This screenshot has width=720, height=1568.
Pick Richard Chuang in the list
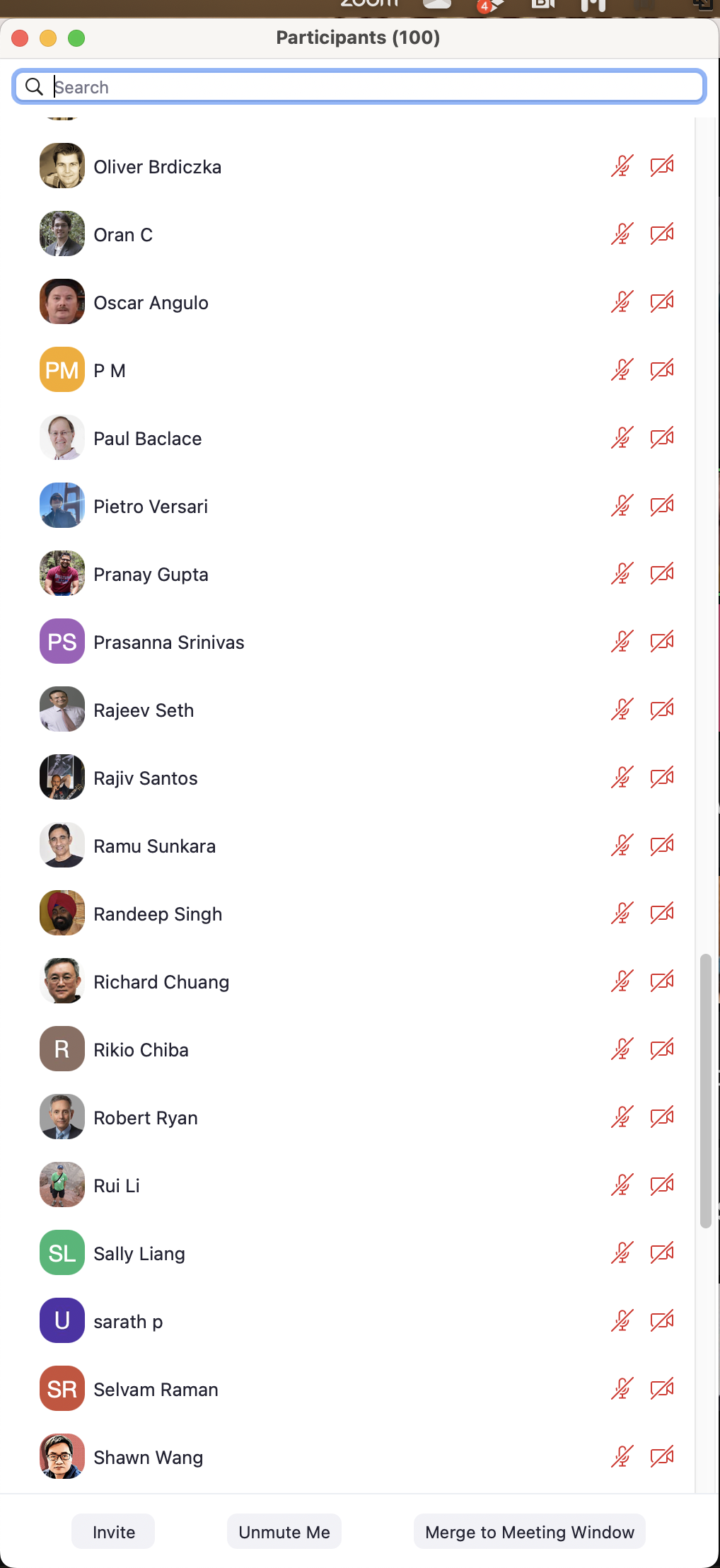pos(161,982)
